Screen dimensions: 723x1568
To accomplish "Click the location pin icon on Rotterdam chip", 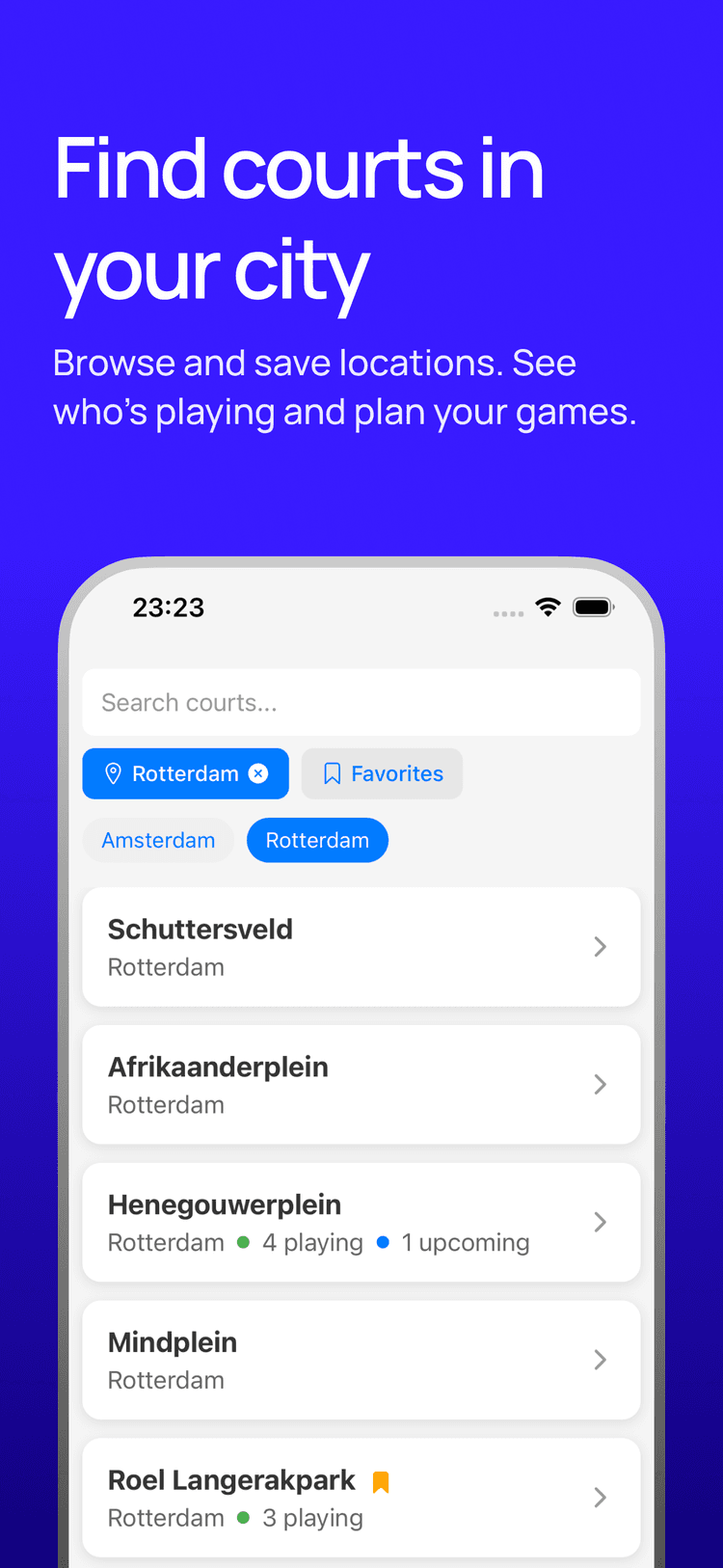I will 114,773.
